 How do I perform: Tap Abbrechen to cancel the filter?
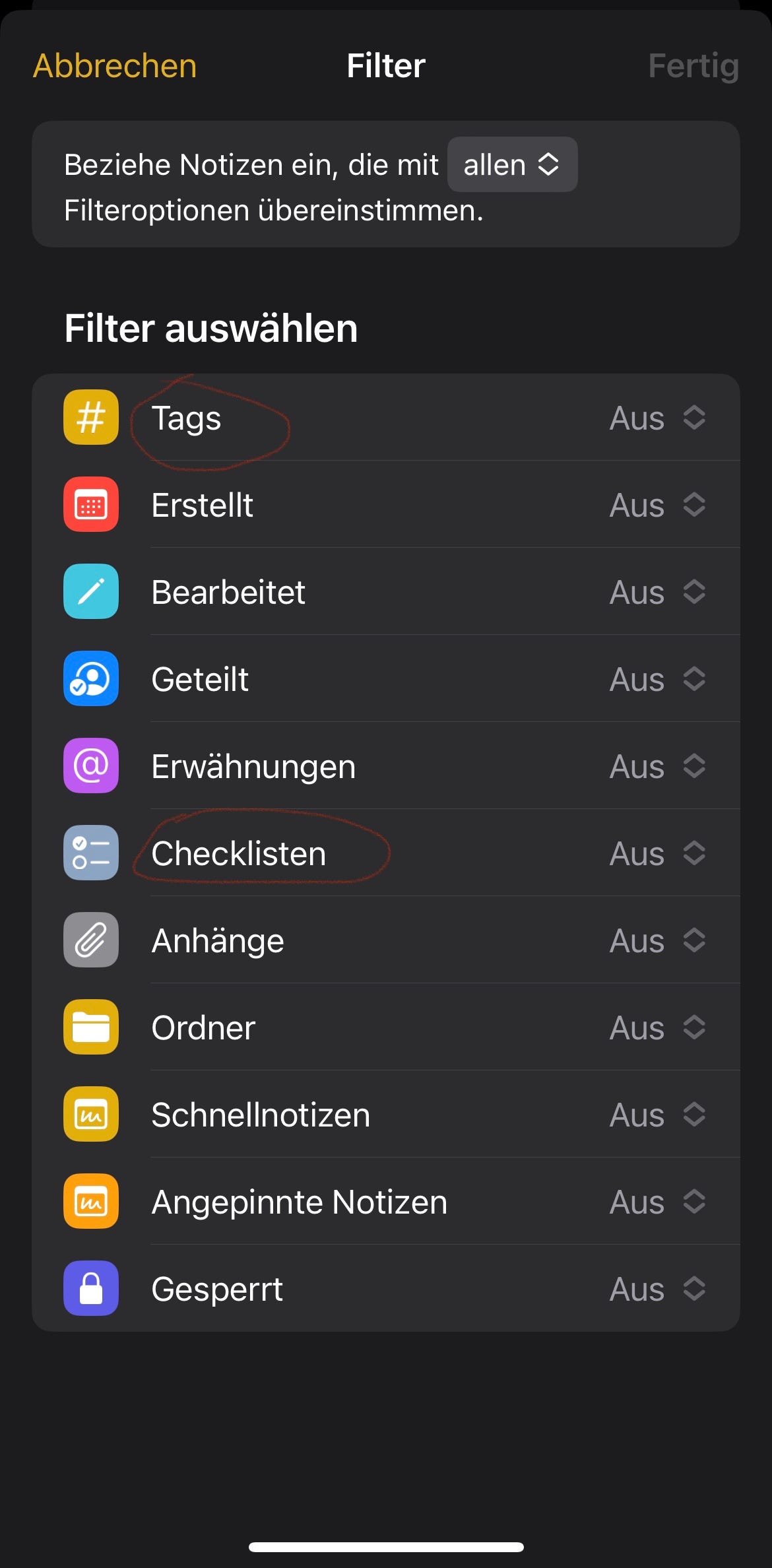[x=115, y=66]
